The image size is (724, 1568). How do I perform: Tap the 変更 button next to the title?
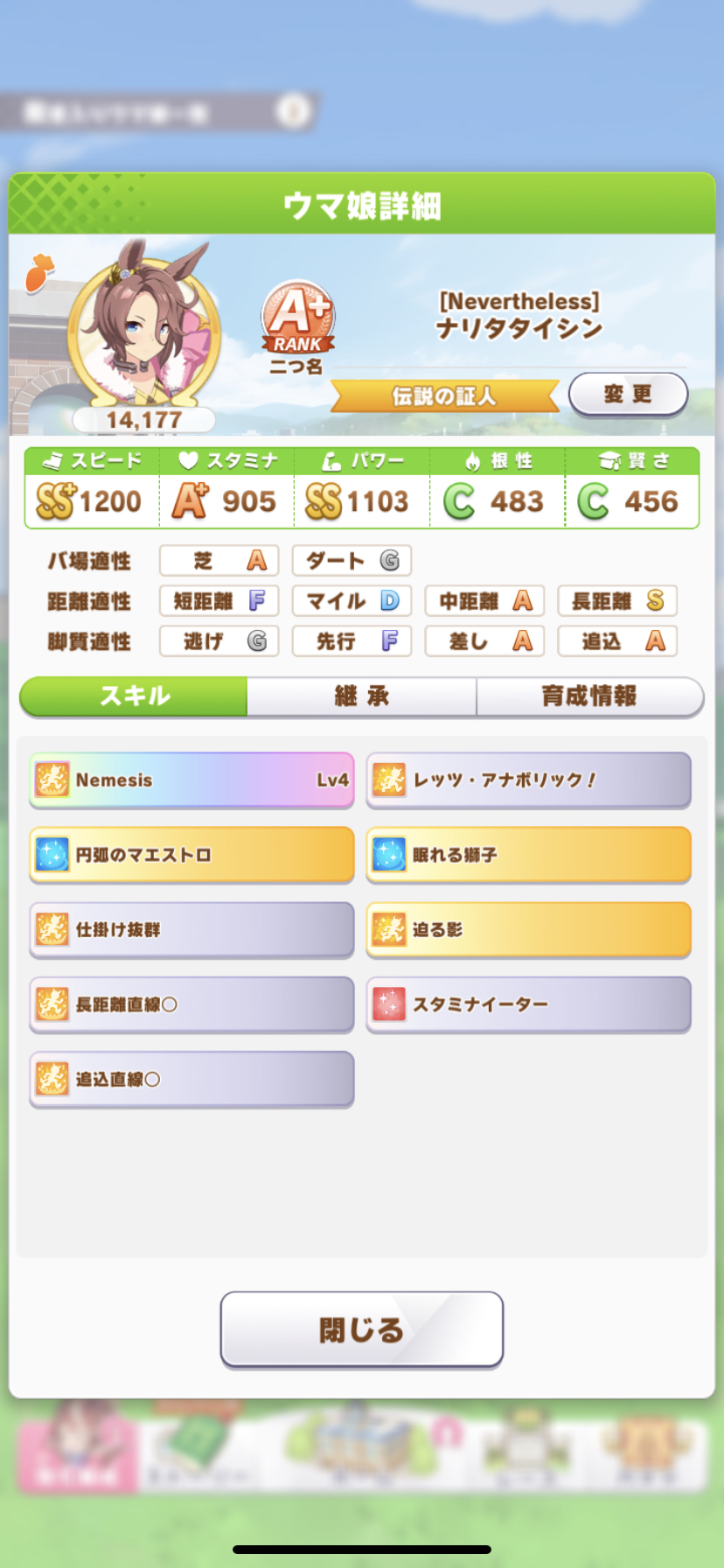628,394
